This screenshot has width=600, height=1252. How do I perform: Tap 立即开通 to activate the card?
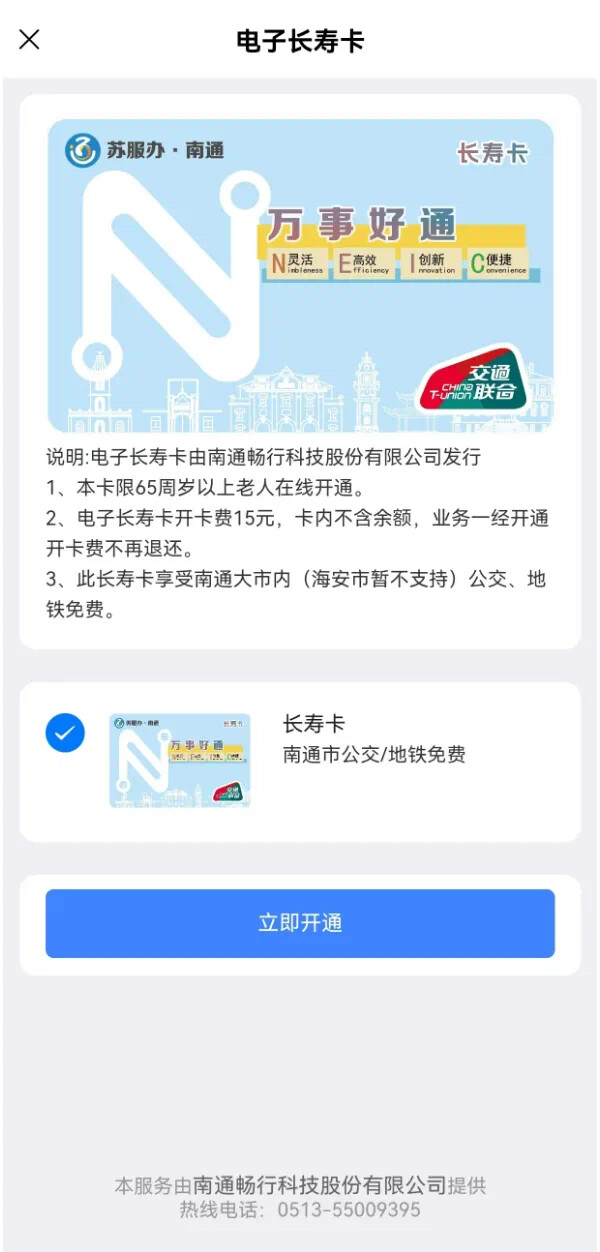pyautogui.click(x=300, y=923)
